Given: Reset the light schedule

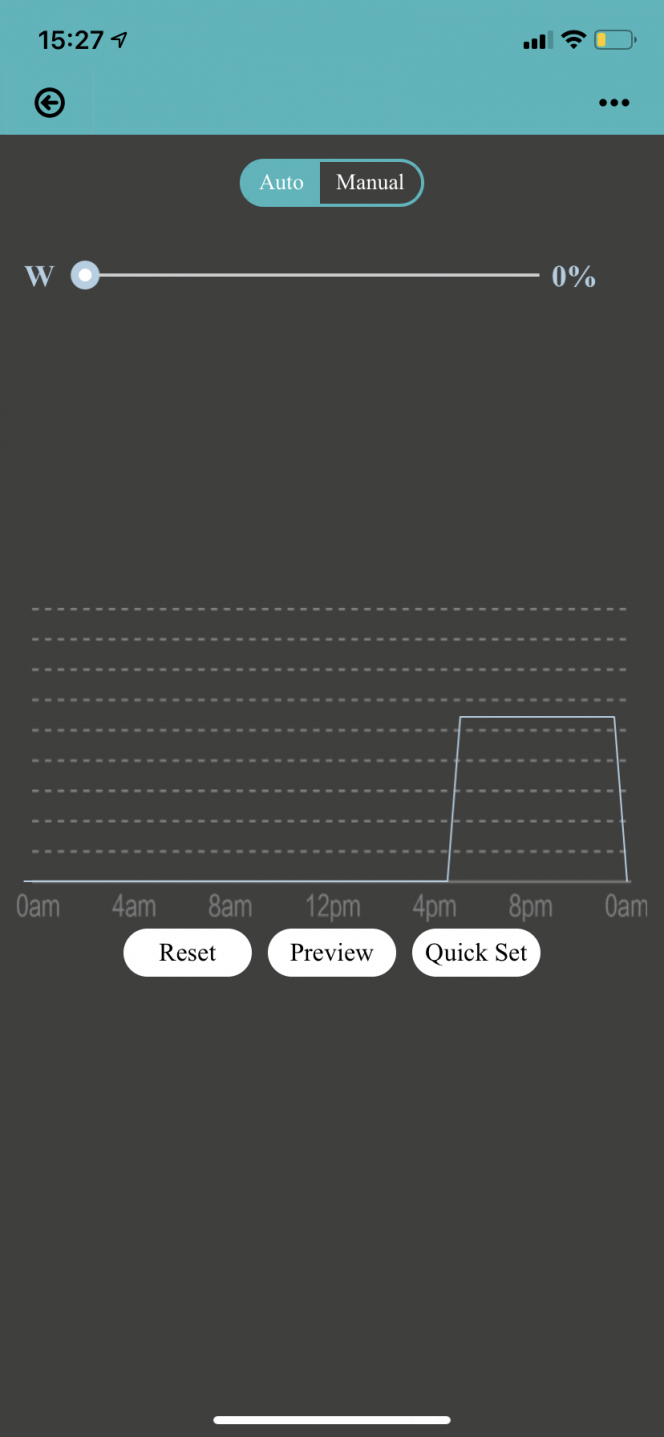Looking at the screenshot, I should pyautogui.click(x=187, y=953).
